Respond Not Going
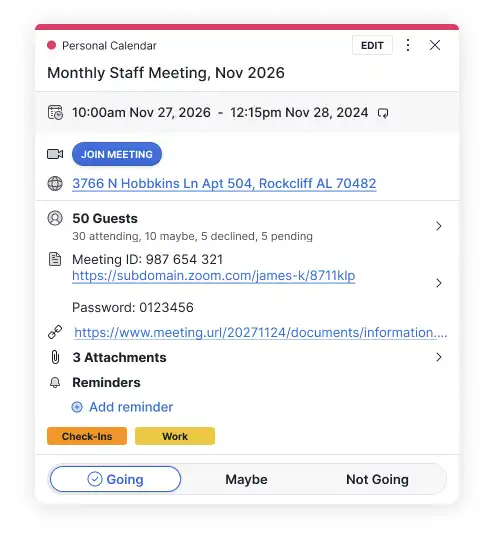Viewport: 496px width, 535px height. (377, 479)
